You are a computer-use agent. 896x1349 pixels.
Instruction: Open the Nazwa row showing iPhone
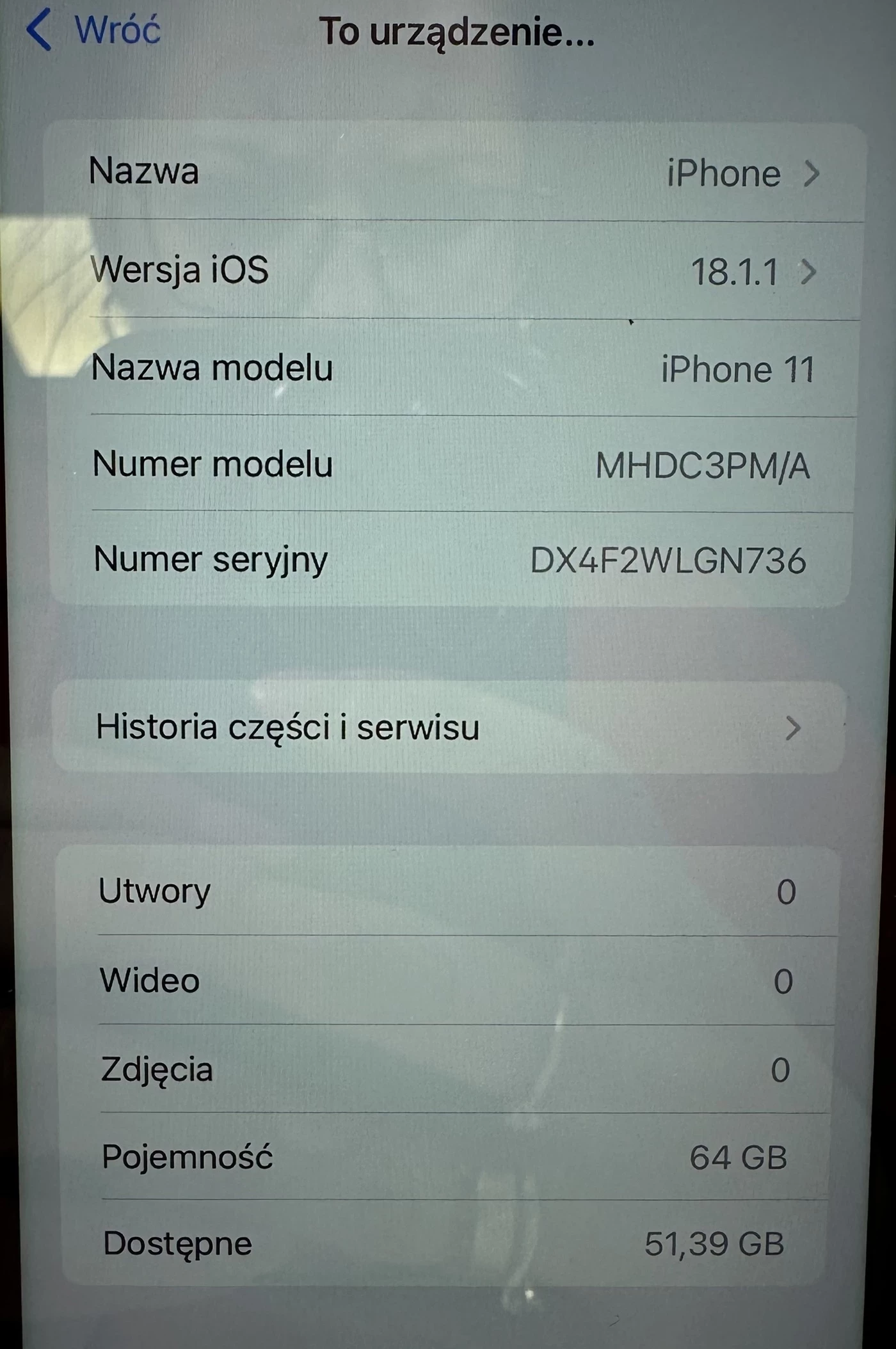(x=453, y=173)
